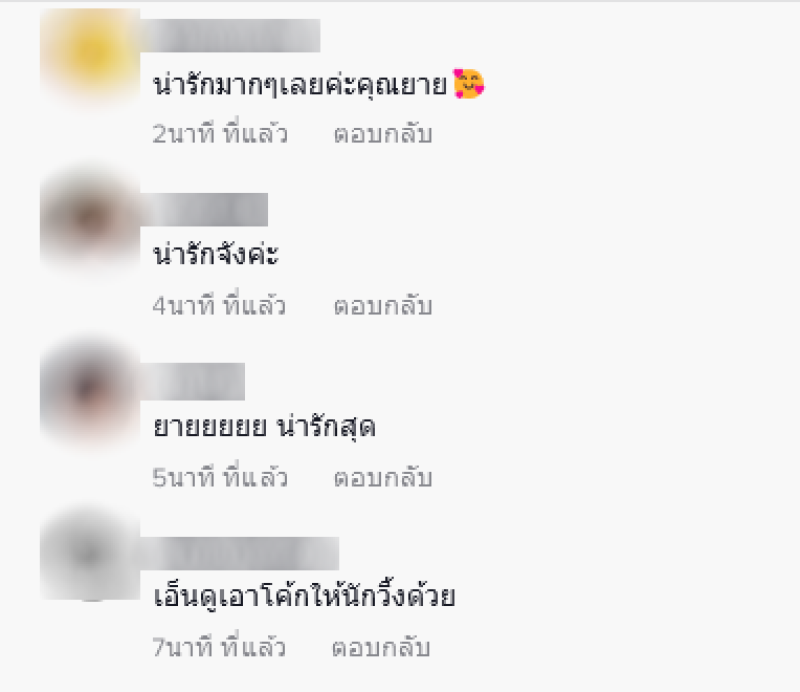Open commenter avatar beside "น่ารักจังค่ะ"
800x692 pixels.
click(x=90, y=221)
